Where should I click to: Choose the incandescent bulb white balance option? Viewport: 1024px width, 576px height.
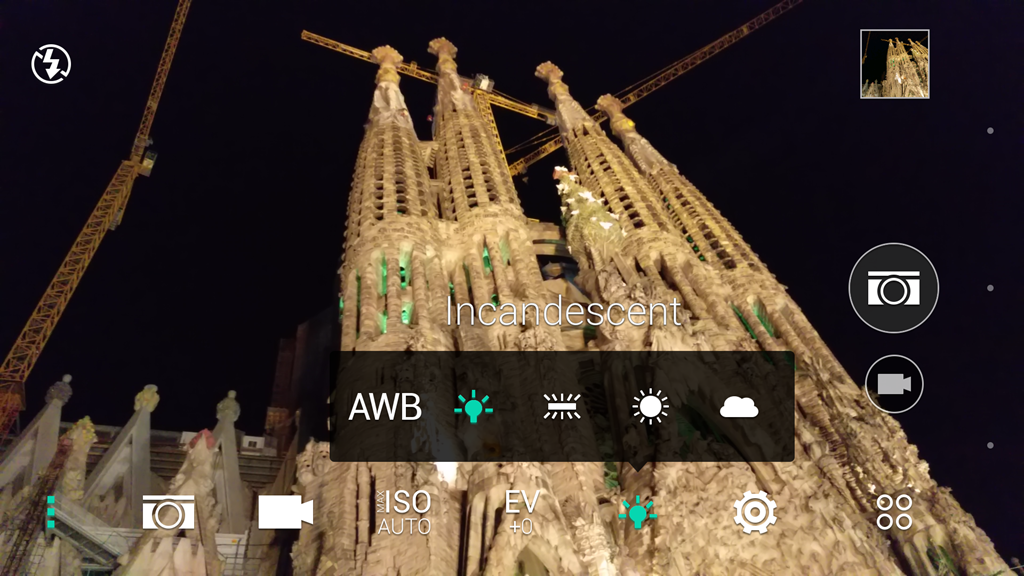pos(473,407)
